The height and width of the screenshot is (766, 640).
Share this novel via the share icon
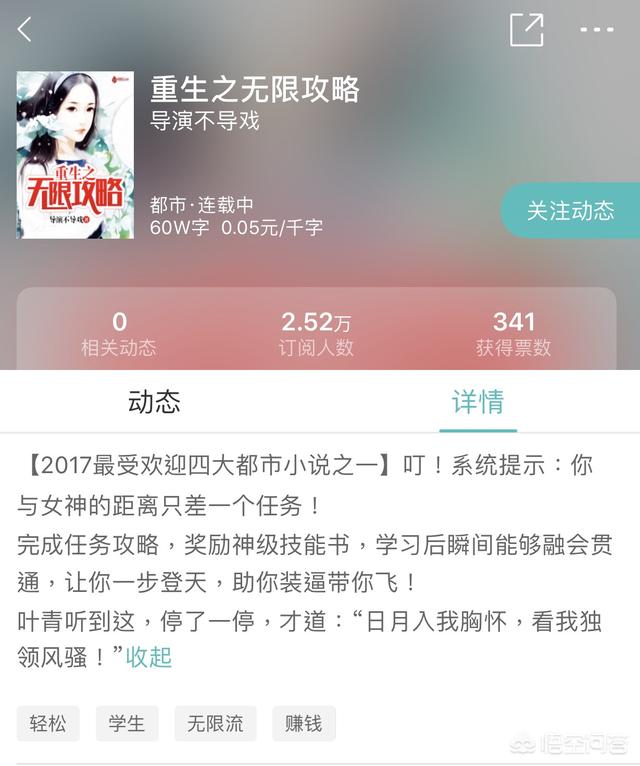(526, 30)
